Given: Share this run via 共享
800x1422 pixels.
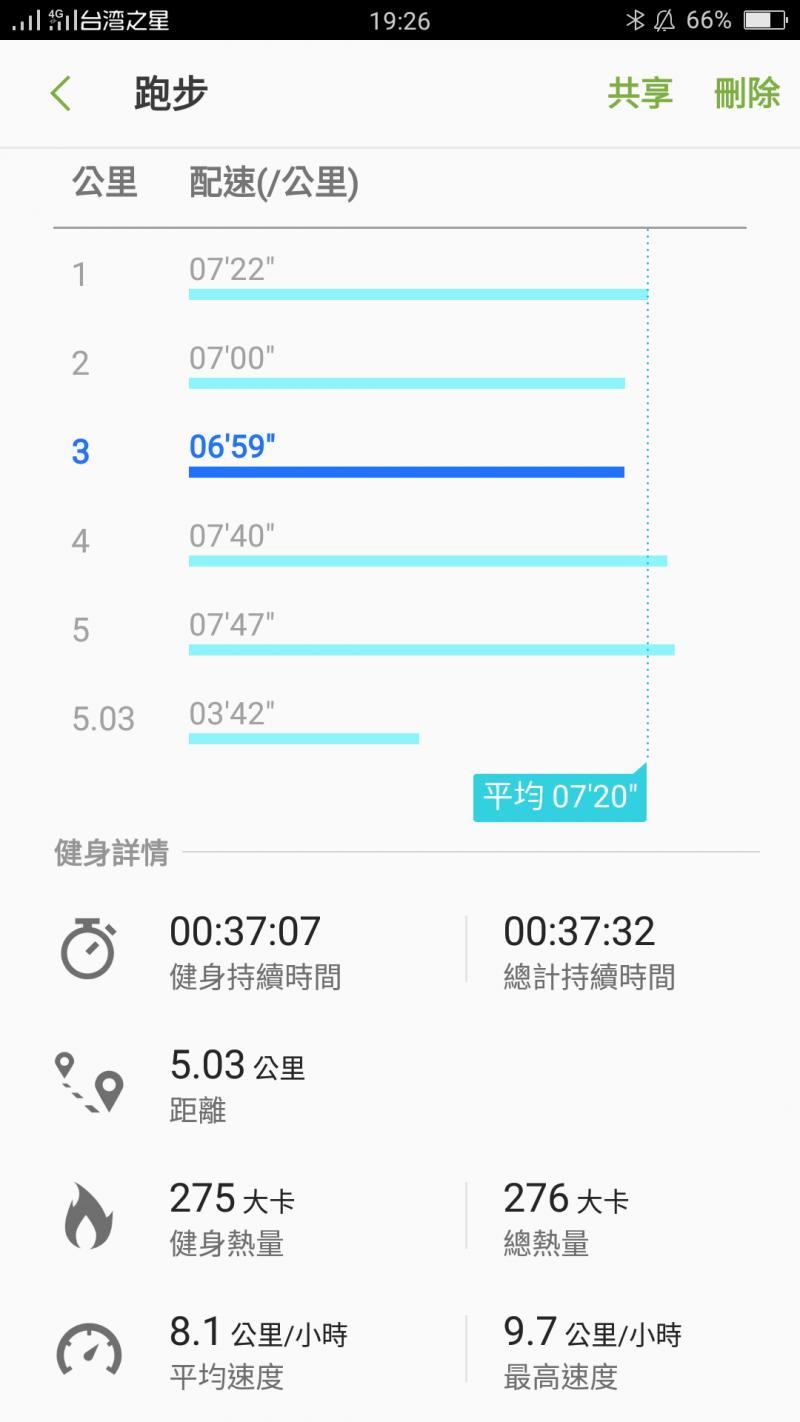Looking at the screenshot, I should click(x=640, y=94).
